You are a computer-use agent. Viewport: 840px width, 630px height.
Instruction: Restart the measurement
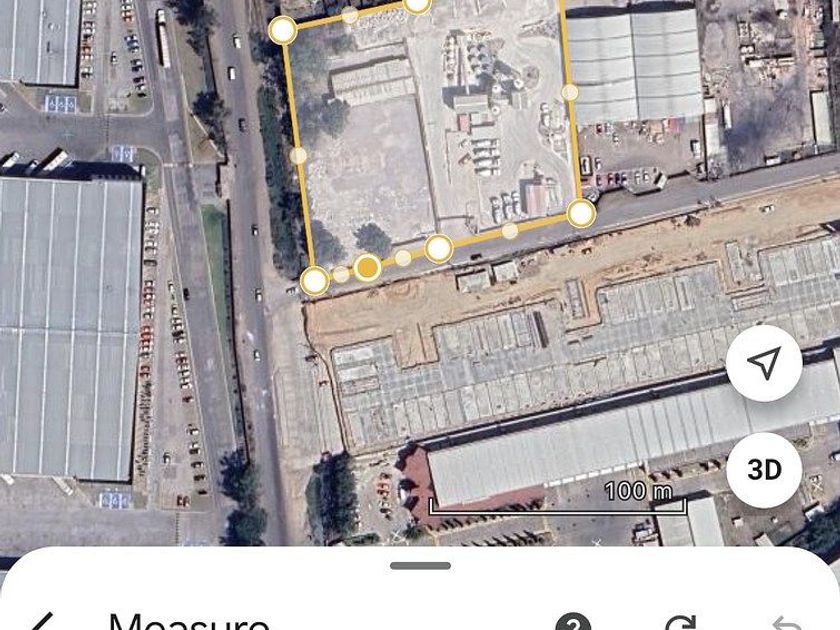click(x=679, y=624)
